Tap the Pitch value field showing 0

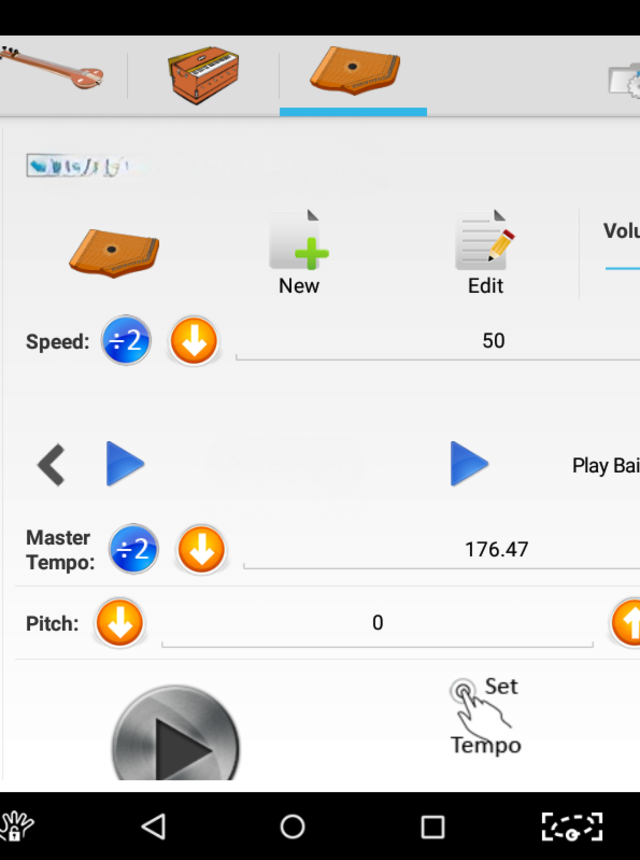click(377, 624)
